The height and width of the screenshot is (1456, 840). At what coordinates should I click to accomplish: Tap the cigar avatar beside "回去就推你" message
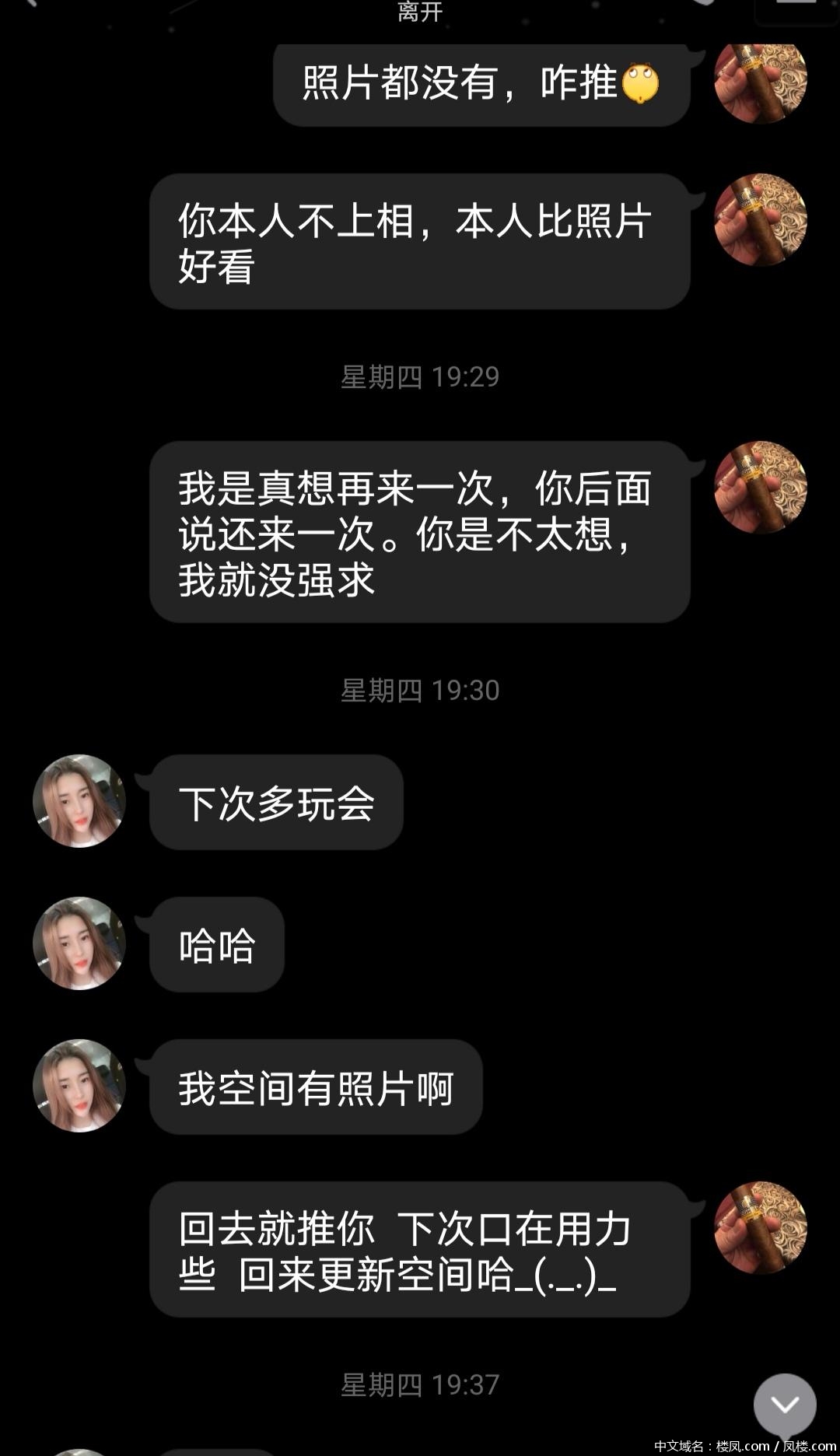coord(761,1227)
